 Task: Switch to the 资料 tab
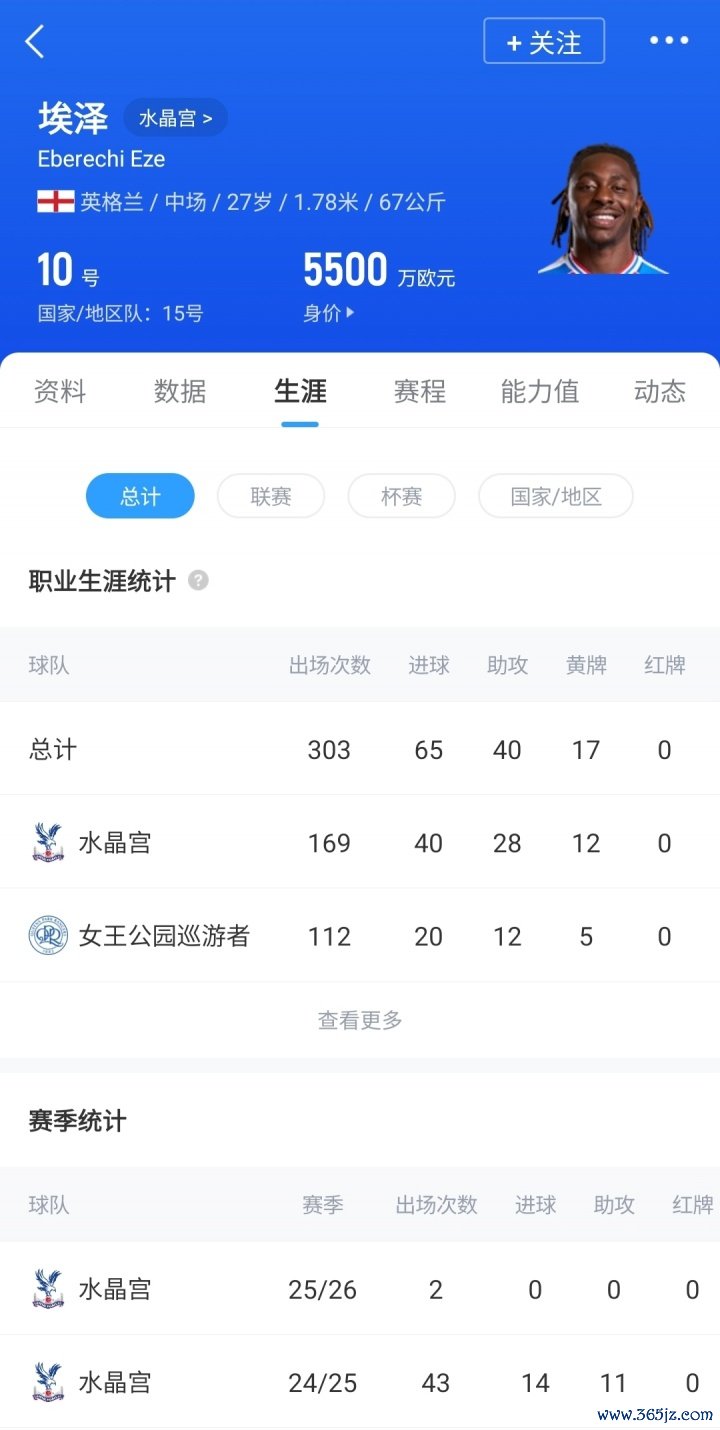pyautogui.click(x=60, y=391)
